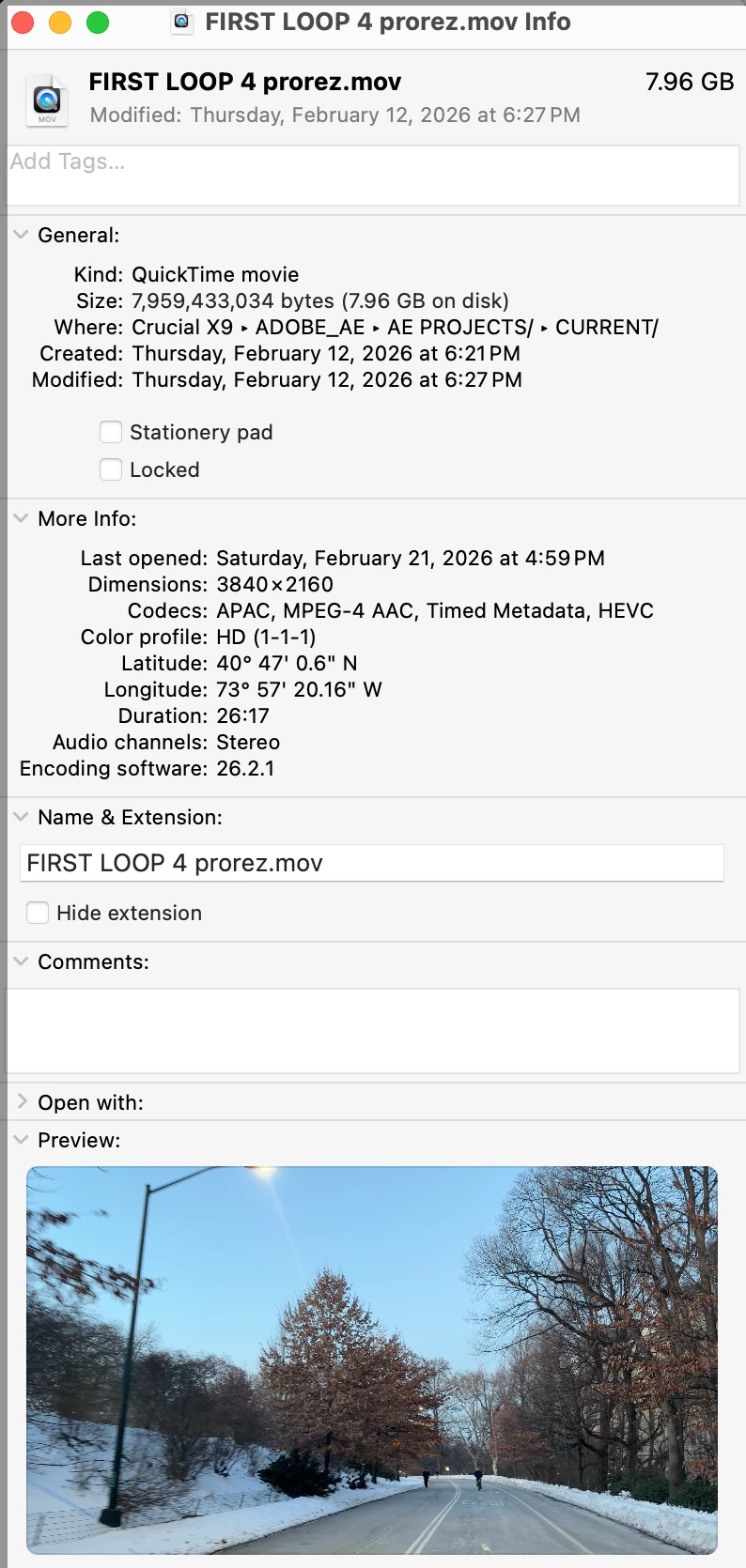Tick the Hide extension checkbox
Image resolution: width=746 pixels, height=1568 pixels.
[38, 913]
